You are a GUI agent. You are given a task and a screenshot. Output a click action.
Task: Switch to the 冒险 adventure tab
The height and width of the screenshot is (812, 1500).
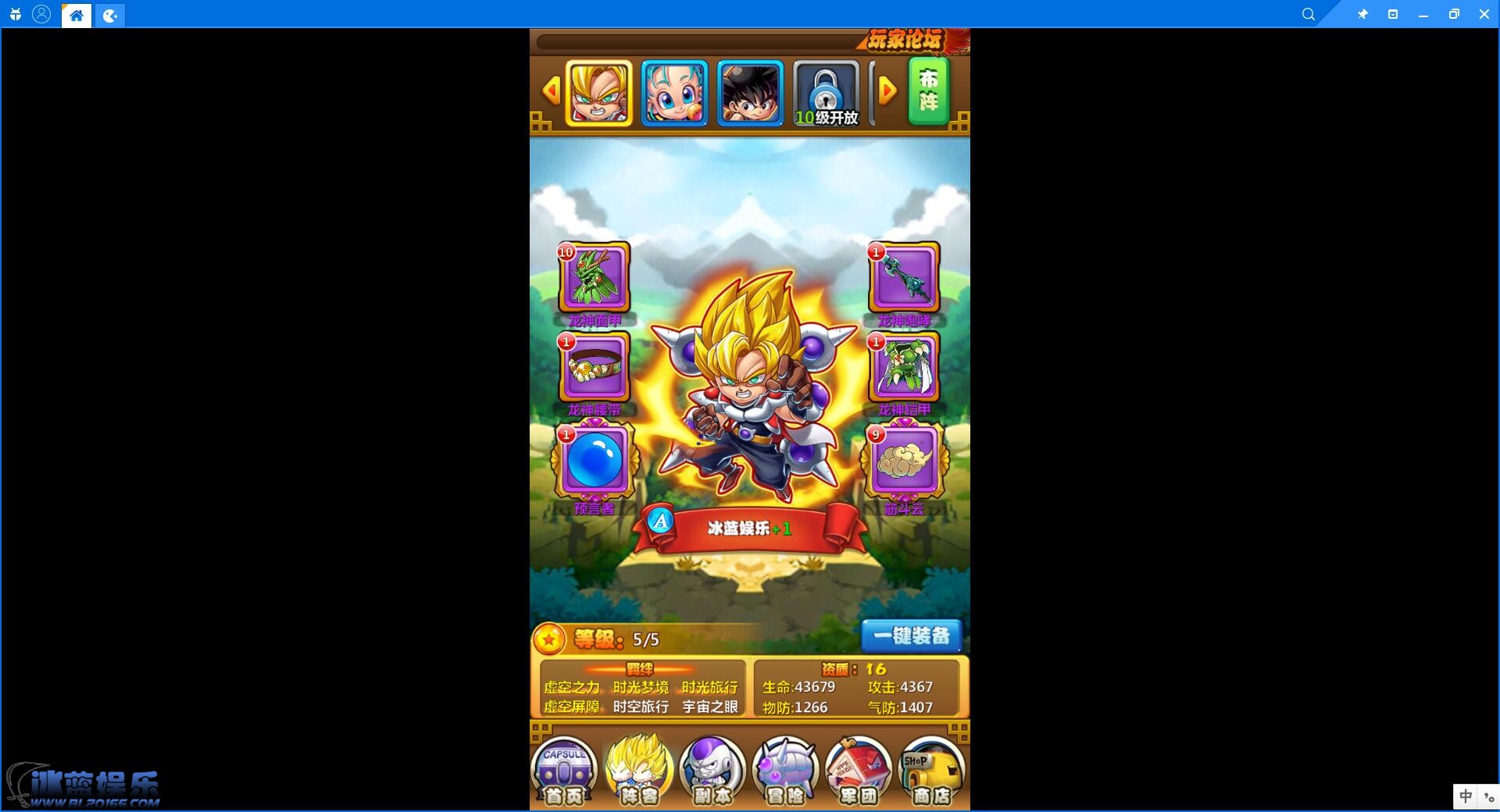[785, 771]
